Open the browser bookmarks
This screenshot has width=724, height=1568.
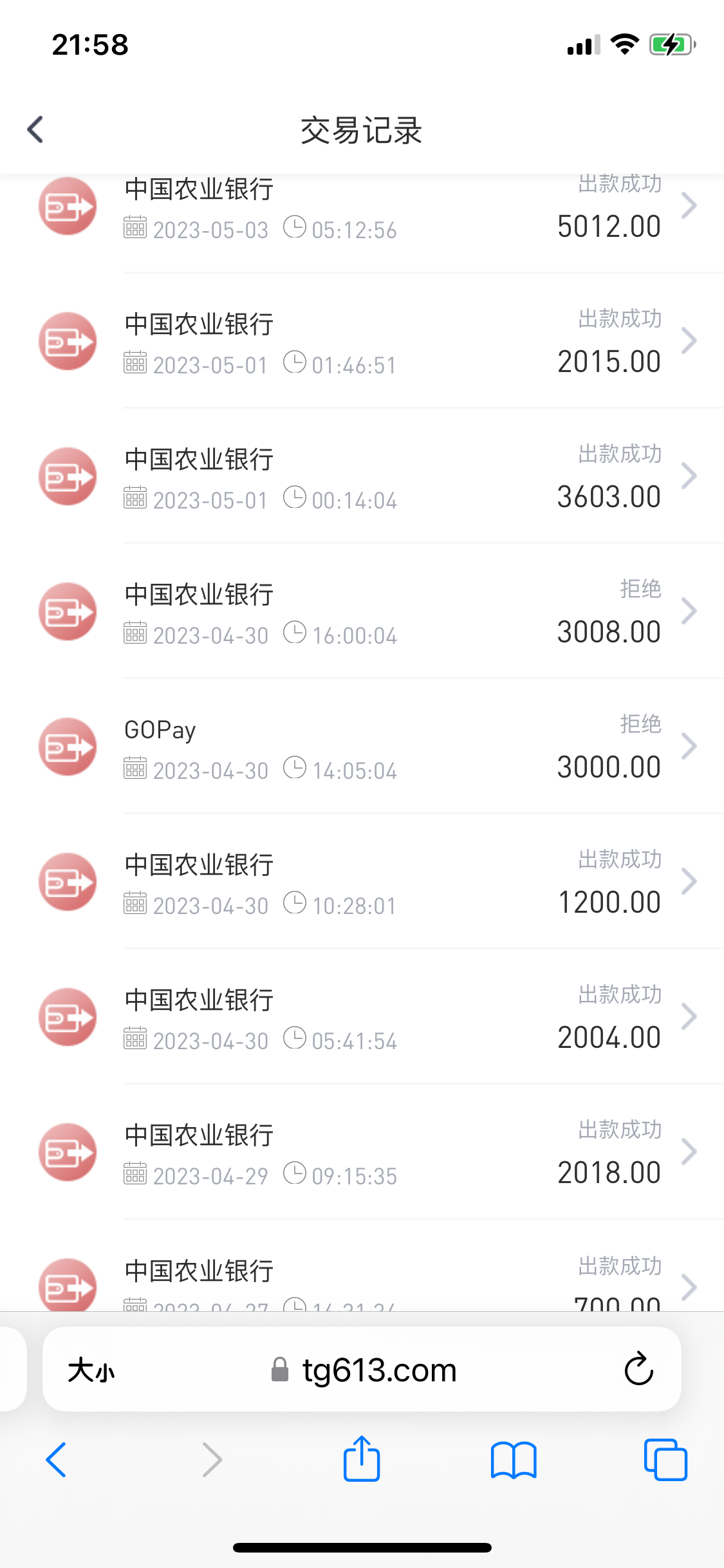[513, 1460]
